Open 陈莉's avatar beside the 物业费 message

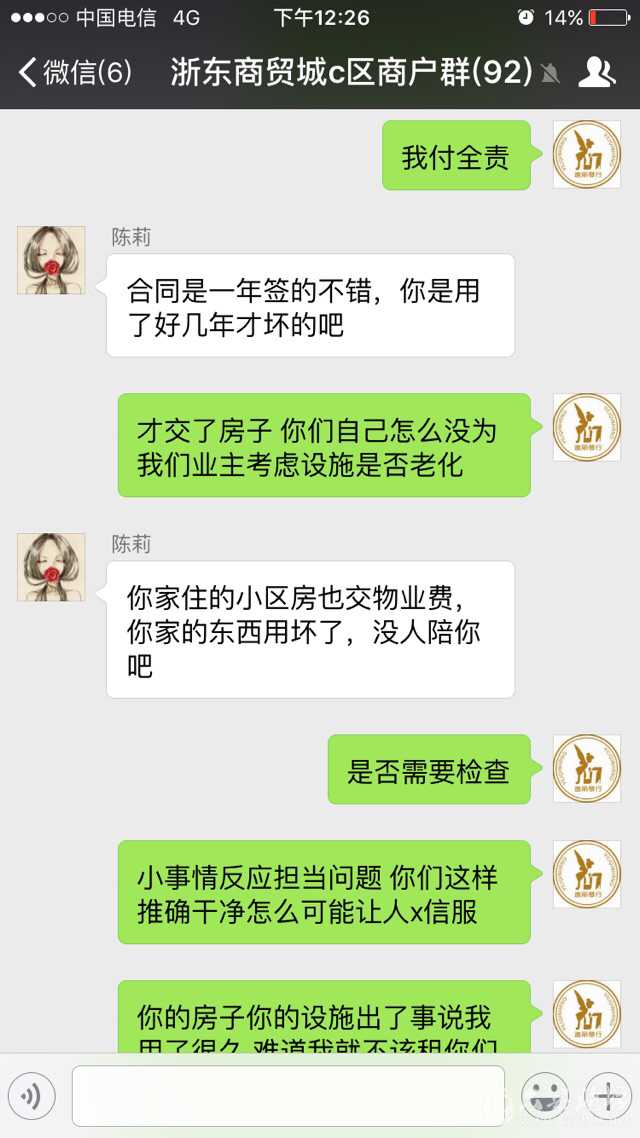[50, 567]
